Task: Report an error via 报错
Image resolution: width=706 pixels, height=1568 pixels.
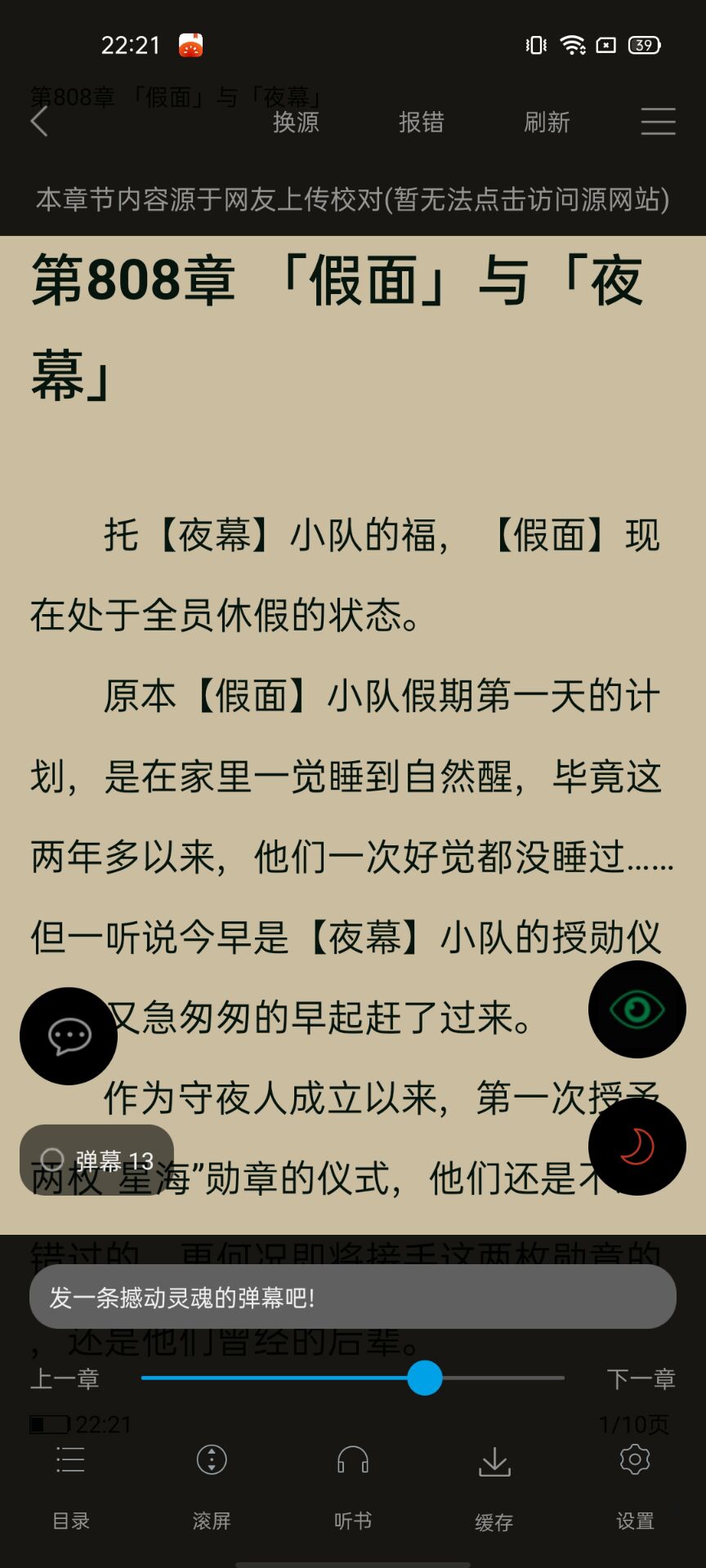Action: click(x=421, y=122)
